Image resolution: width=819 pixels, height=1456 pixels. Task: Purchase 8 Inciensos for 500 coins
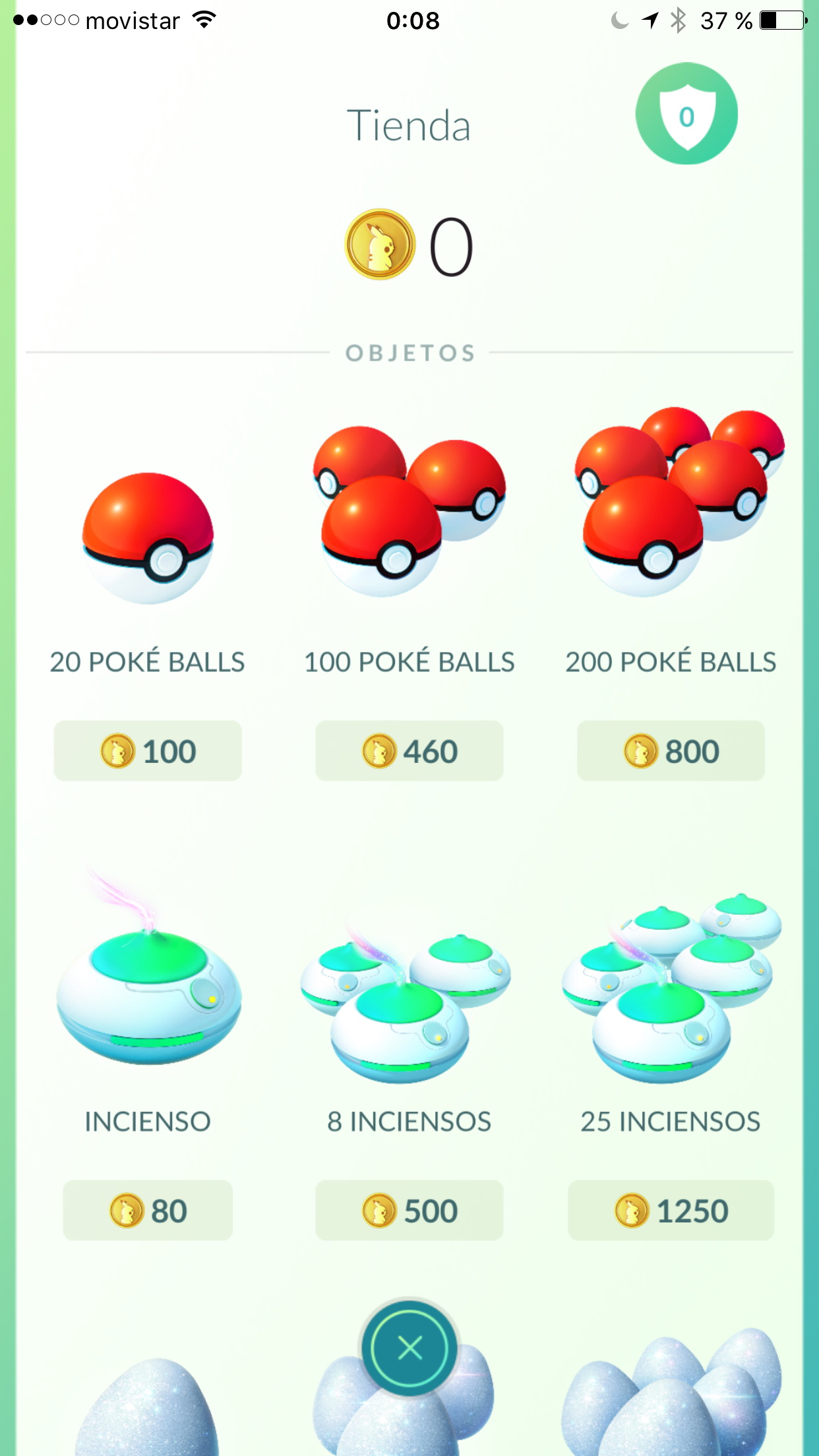409,1211
